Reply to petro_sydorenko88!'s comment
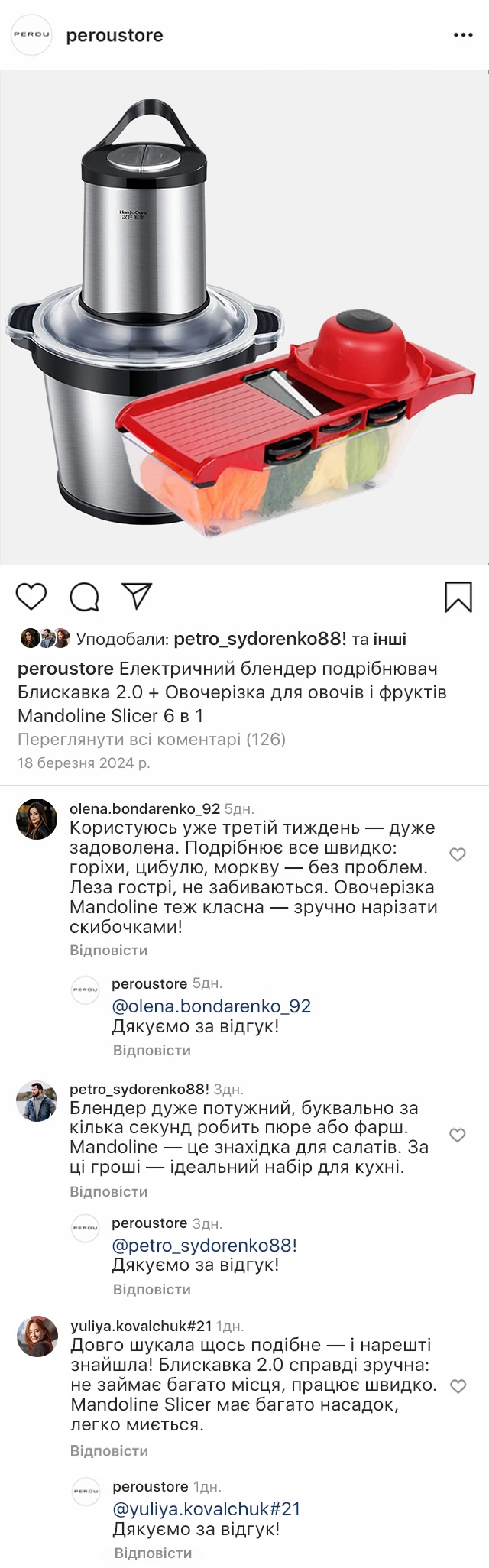This screenshot has width=489, height=1568. click(x=108, y=1191)
